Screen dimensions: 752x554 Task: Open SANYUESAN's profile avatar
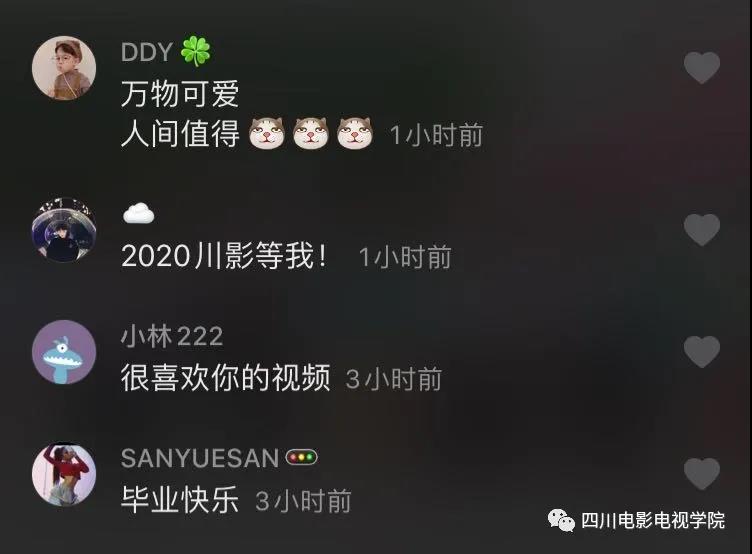pyautogui.click(x=64, y=474)
